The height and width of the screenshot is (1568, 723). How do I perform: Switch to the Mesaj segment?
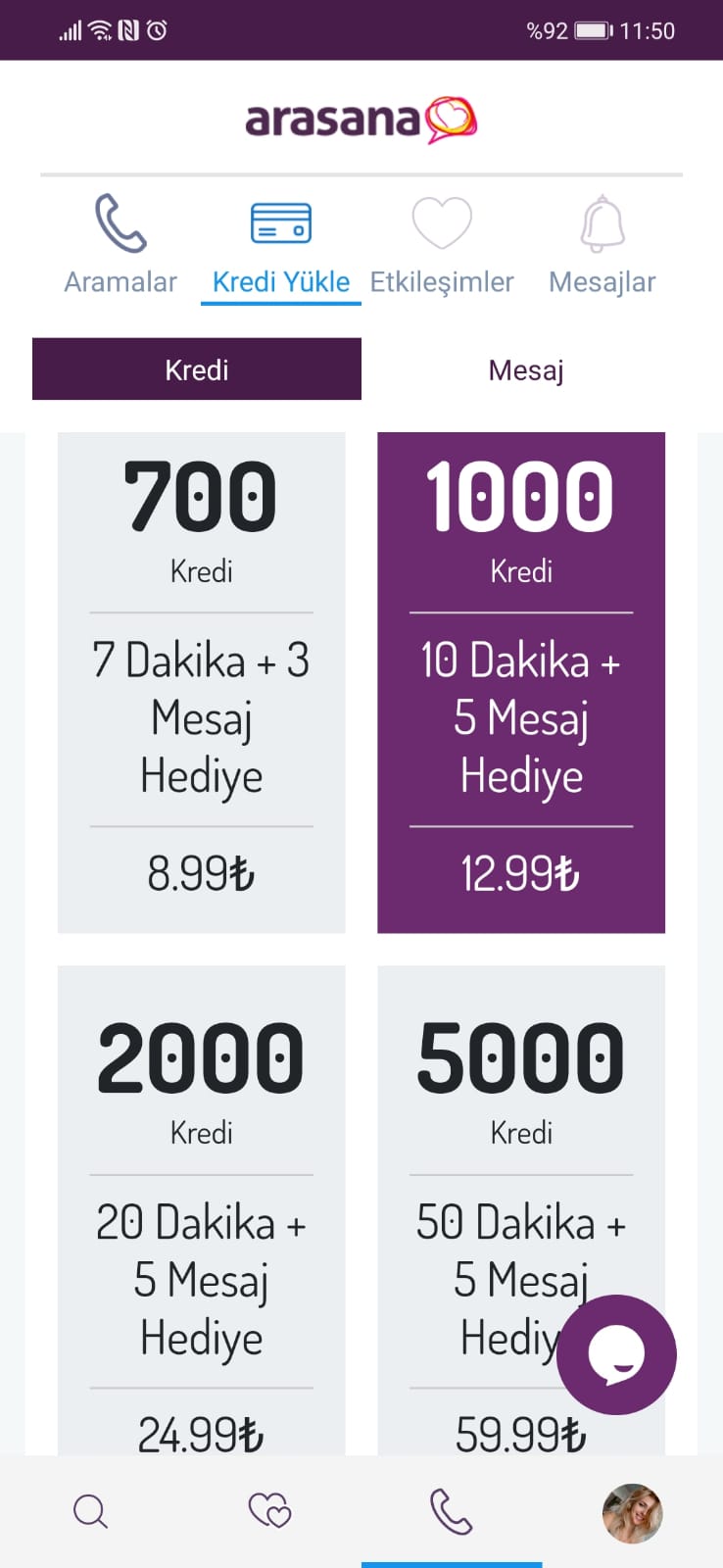(526, 369)
